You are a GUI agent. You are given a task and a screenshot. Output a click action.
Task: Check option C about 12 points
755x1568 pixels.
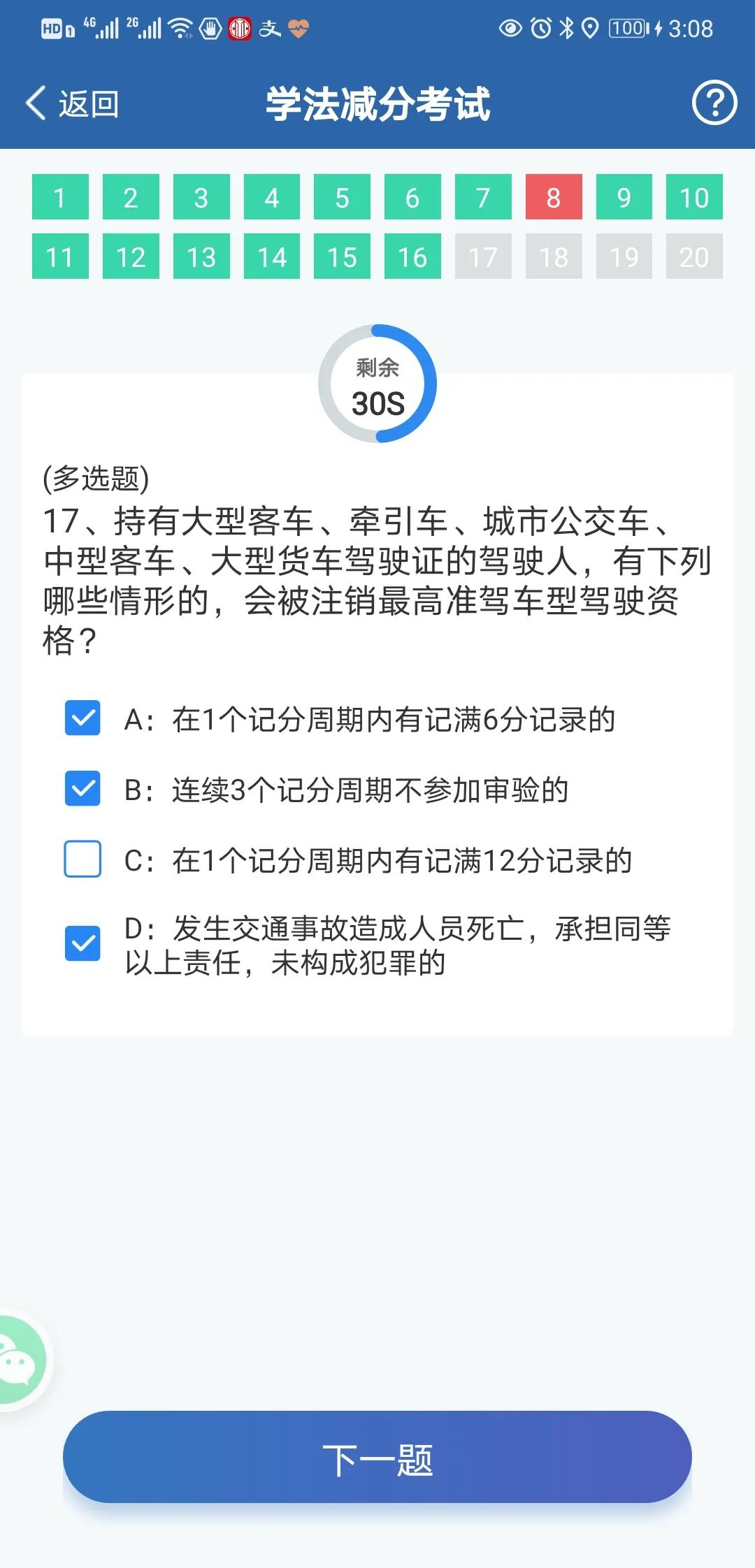pyautogui.click(x=82, y=859)
